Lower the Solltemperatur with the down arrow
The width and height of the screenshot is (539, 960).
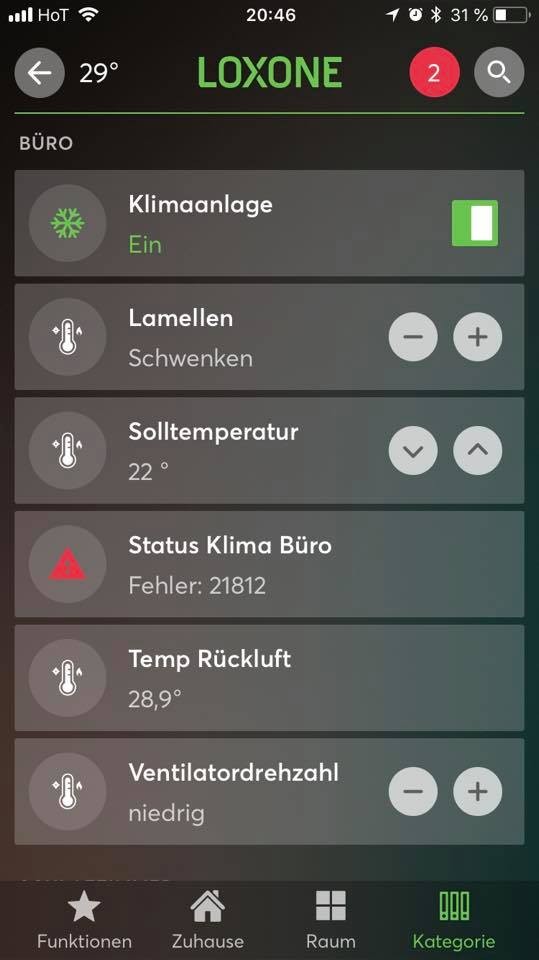click(x=413, y=451)
